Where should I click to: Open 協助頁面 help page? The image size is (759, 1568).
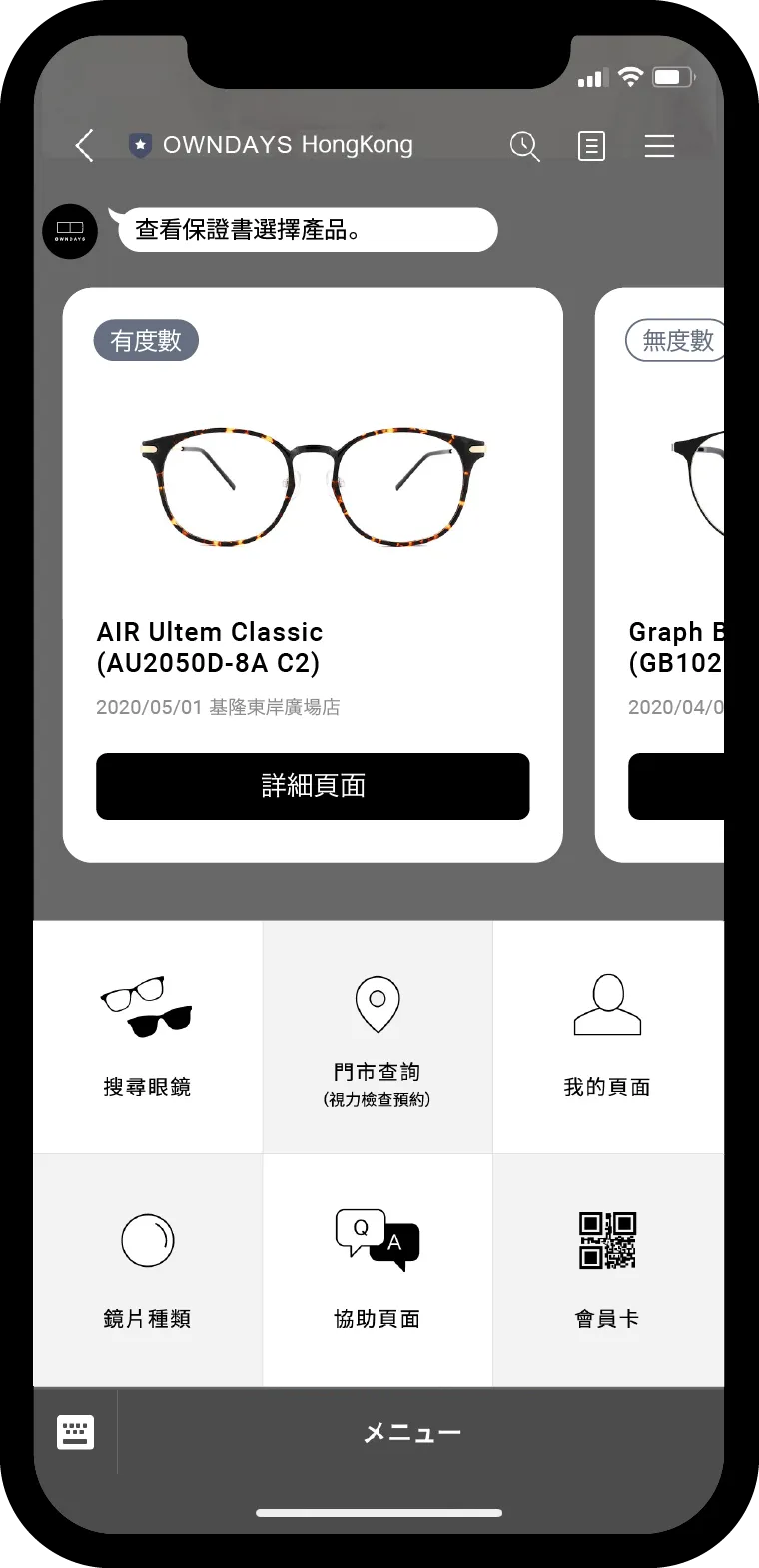click(x=378, y=1269)
